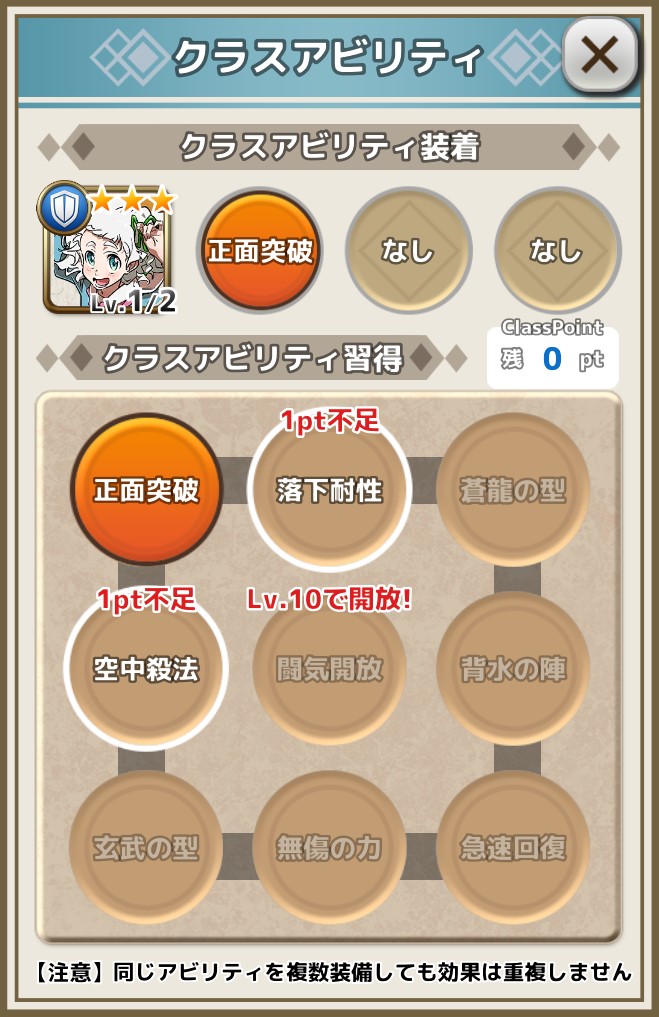659x1017 pixels.
Task: Select the third empty なし ability slot
Action: pos(557,250)
